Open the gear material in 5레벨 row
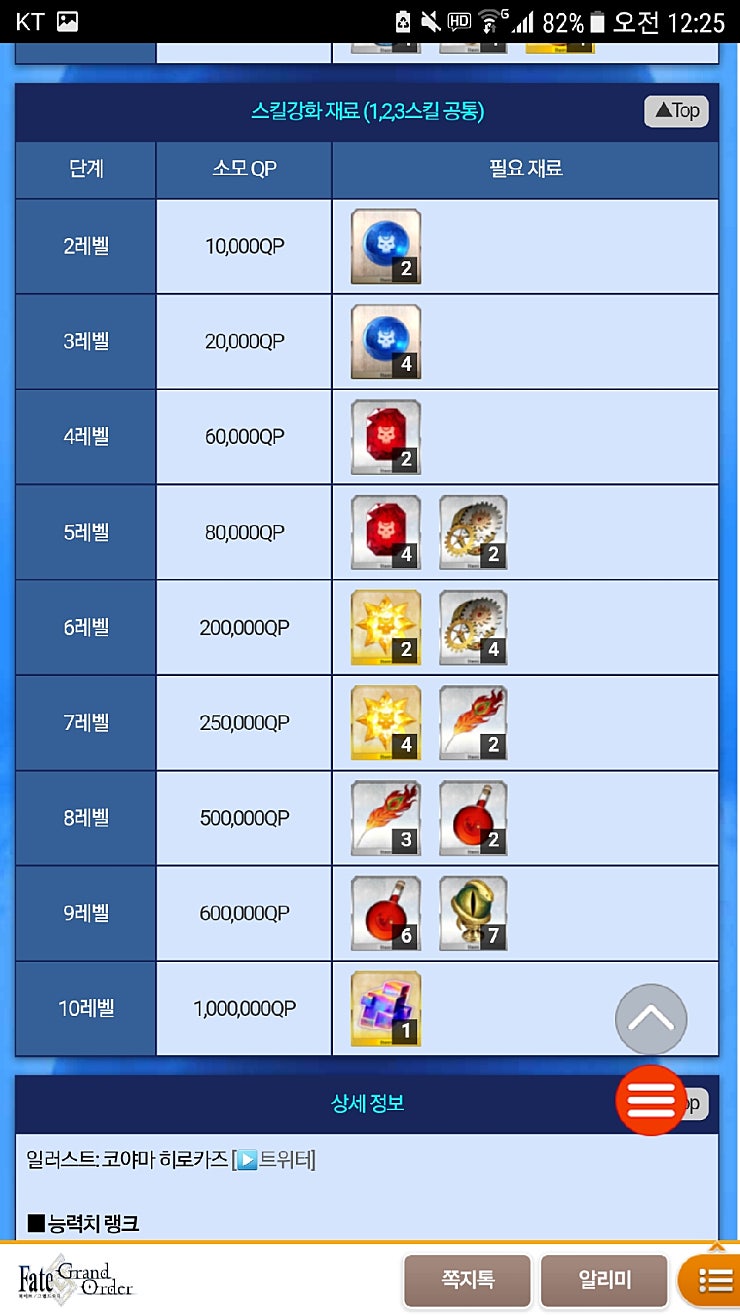 473,532
